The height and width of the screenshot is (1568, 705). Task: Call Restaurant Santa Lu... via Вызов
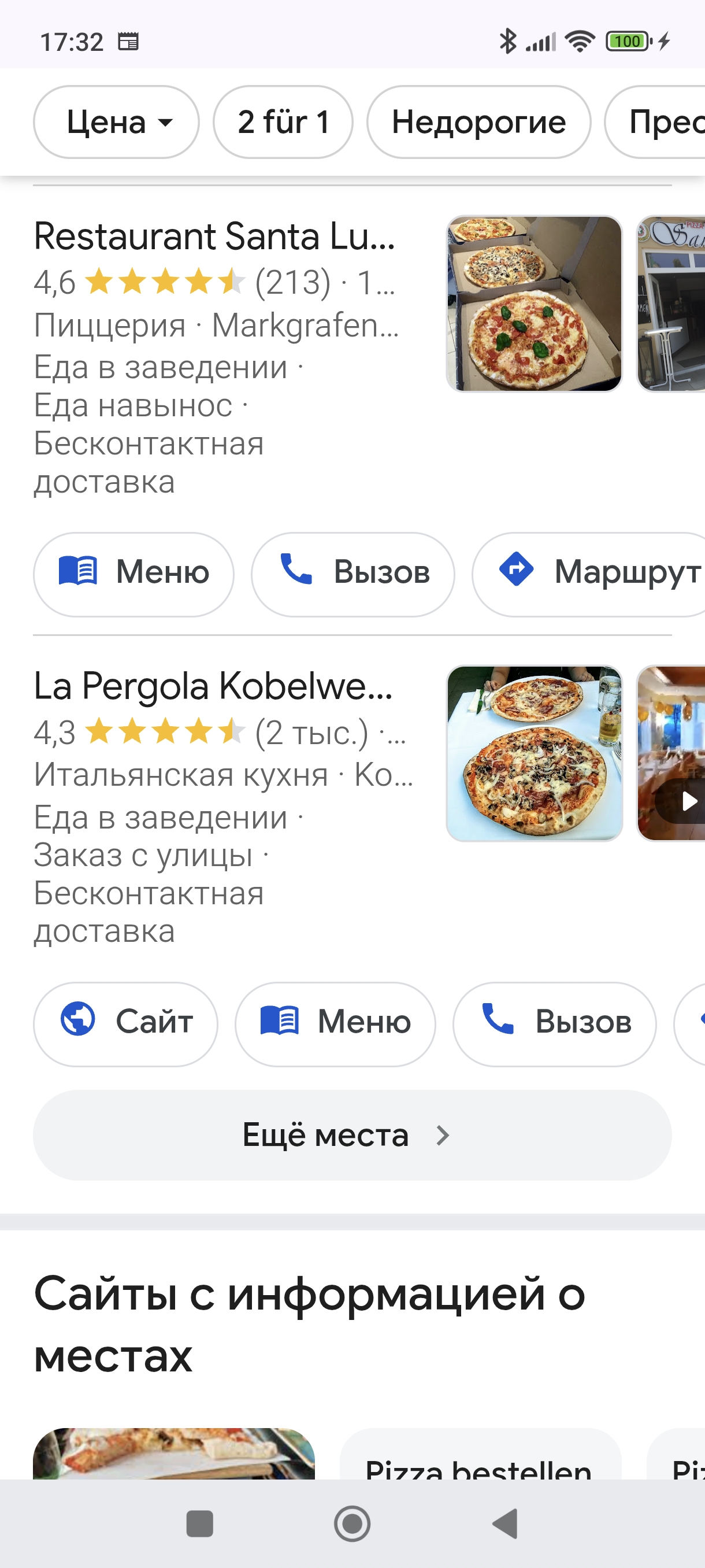pyautogui.click(x=353, y=574)
